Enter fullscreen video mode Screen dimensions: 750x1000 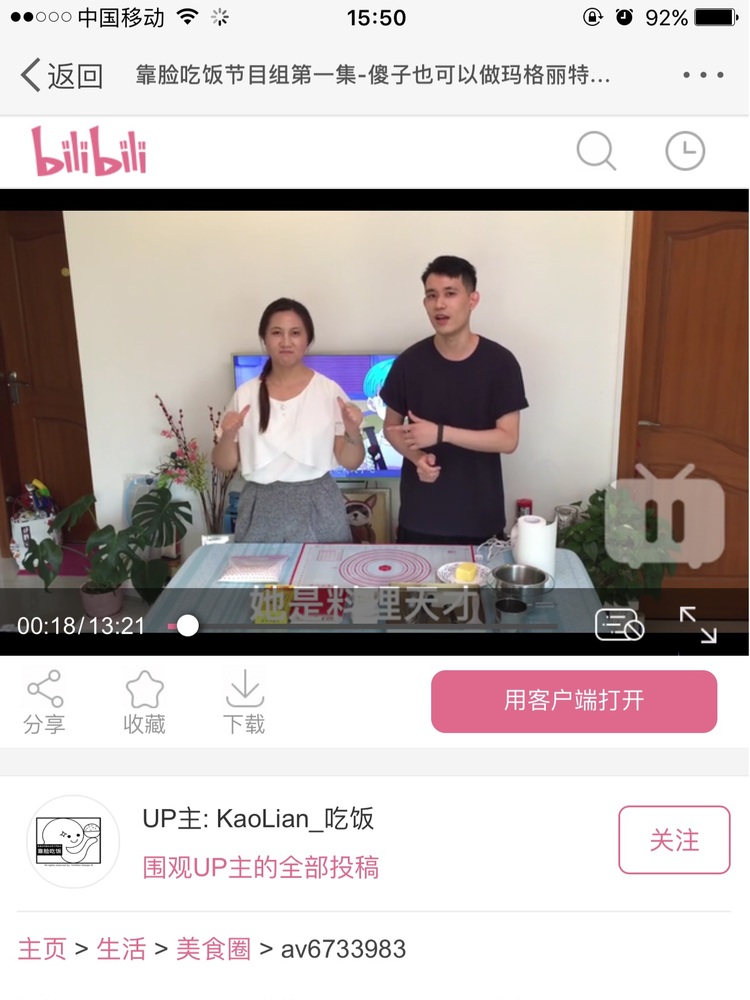(x=698, y=625)
